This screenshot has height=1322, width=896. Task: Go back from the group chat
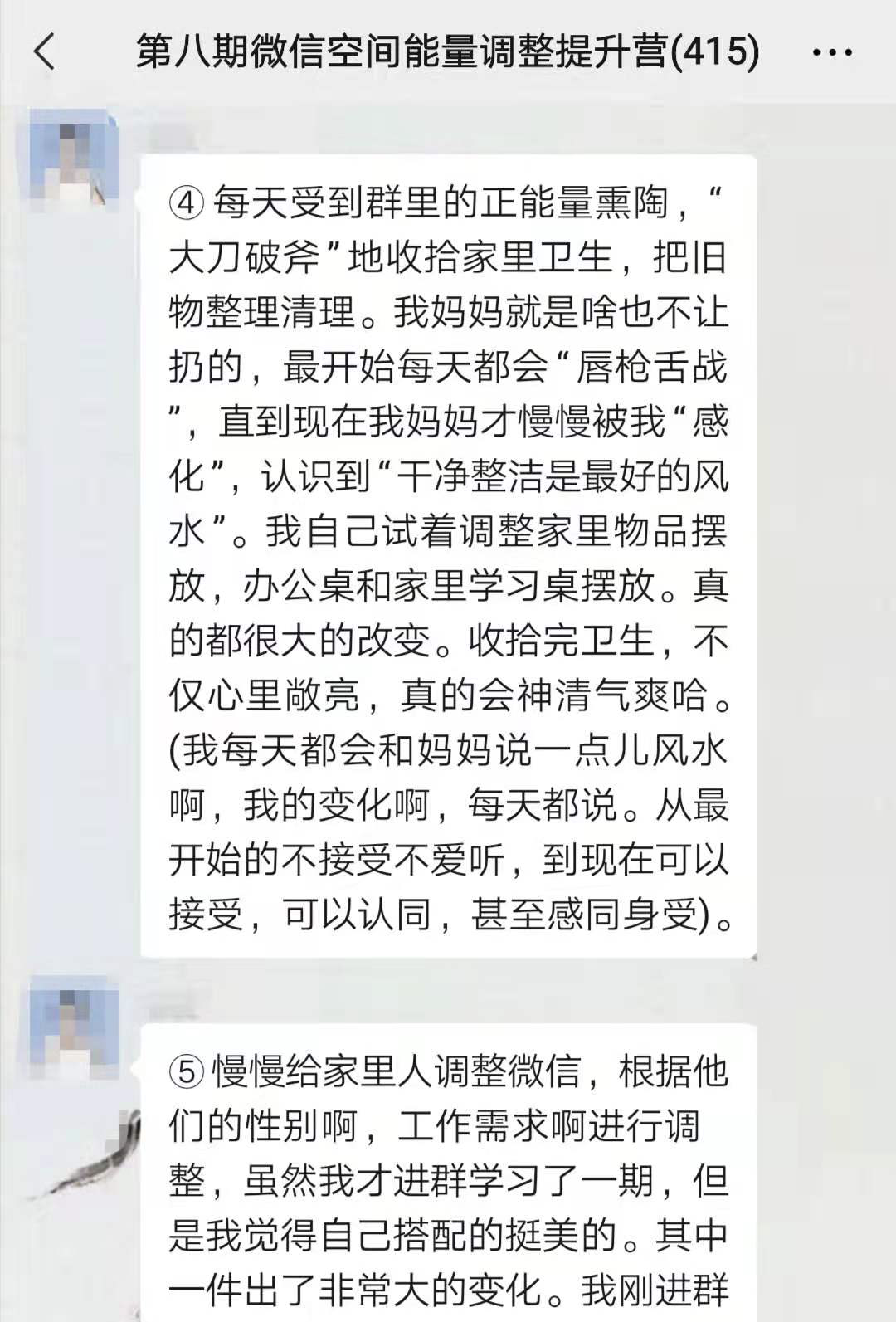(x=45, y=51)
